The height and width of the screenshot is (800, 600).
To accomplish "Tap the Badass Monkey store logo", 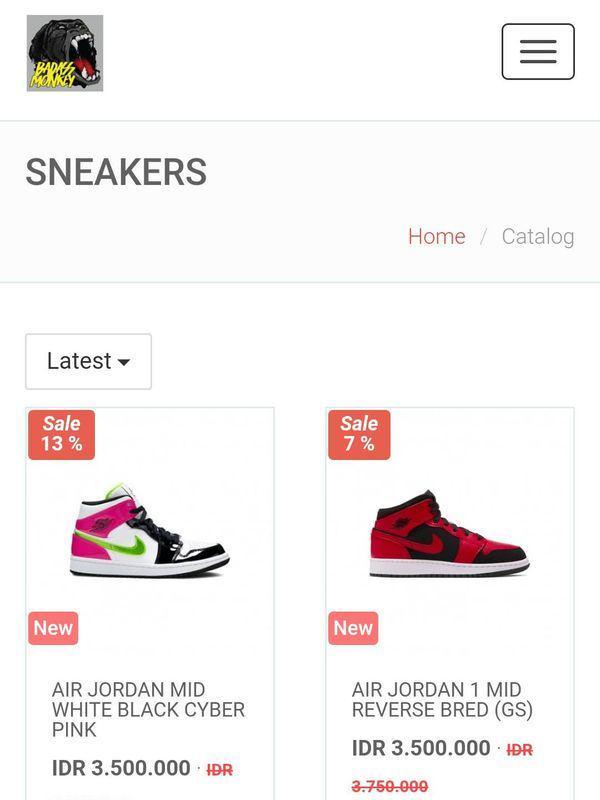I will click(x=65, y=53).
